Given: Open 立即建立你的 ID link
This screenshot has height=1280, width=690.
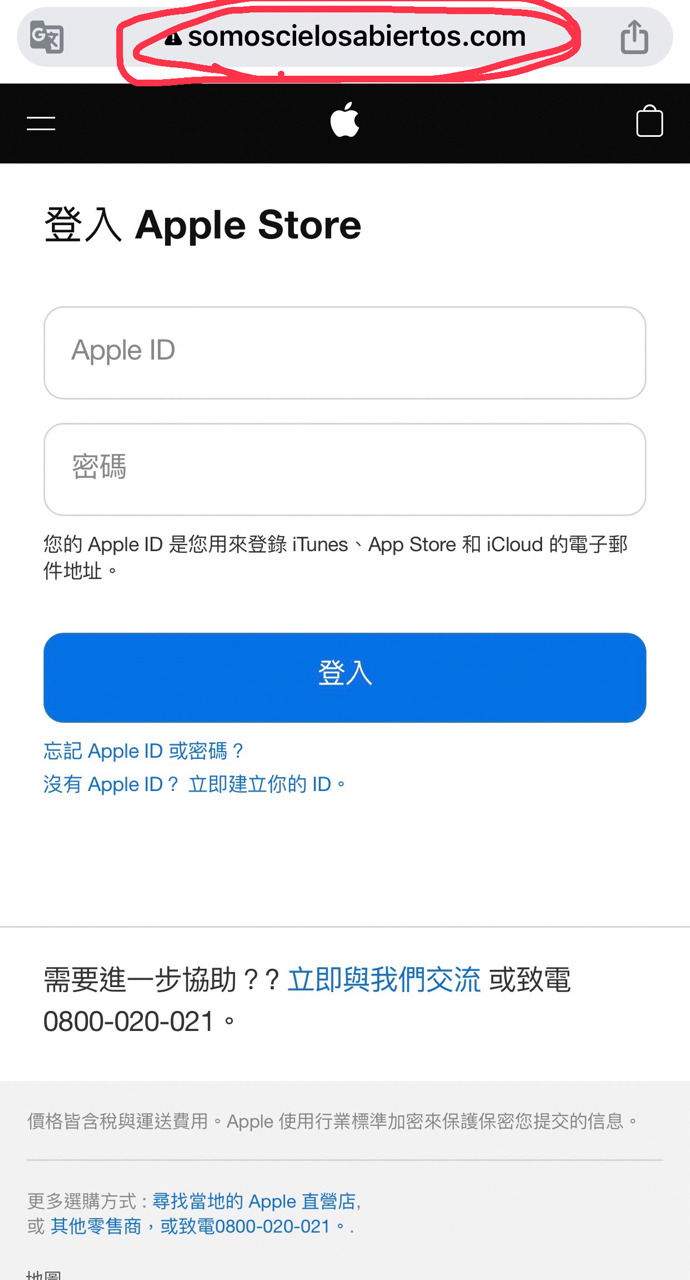Looking at the screenshot, I should pos(262,785).
